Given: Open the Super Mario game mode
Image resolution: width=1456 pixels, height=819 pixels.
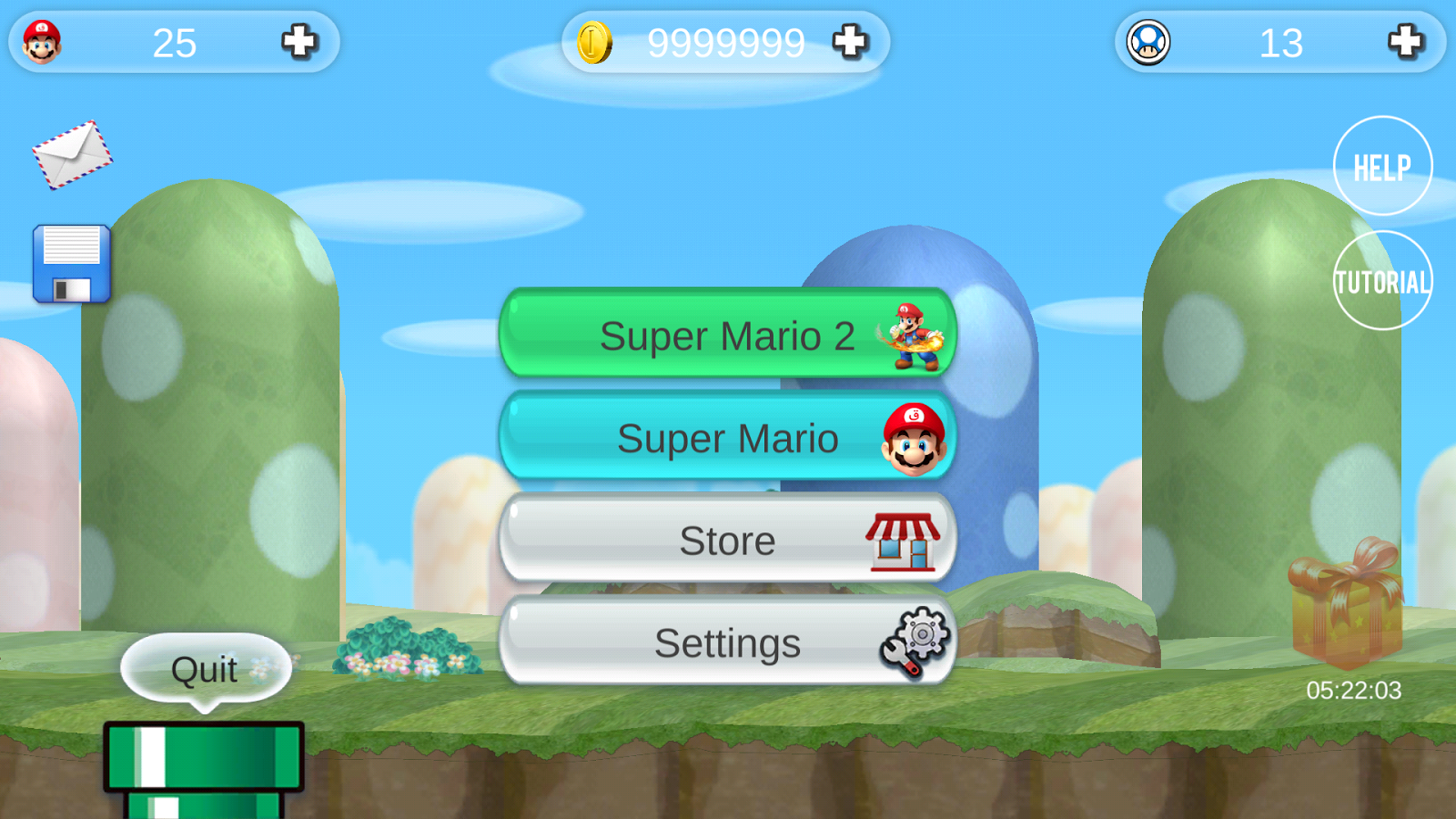Looking at the screenshot, I should coord(726,438).
